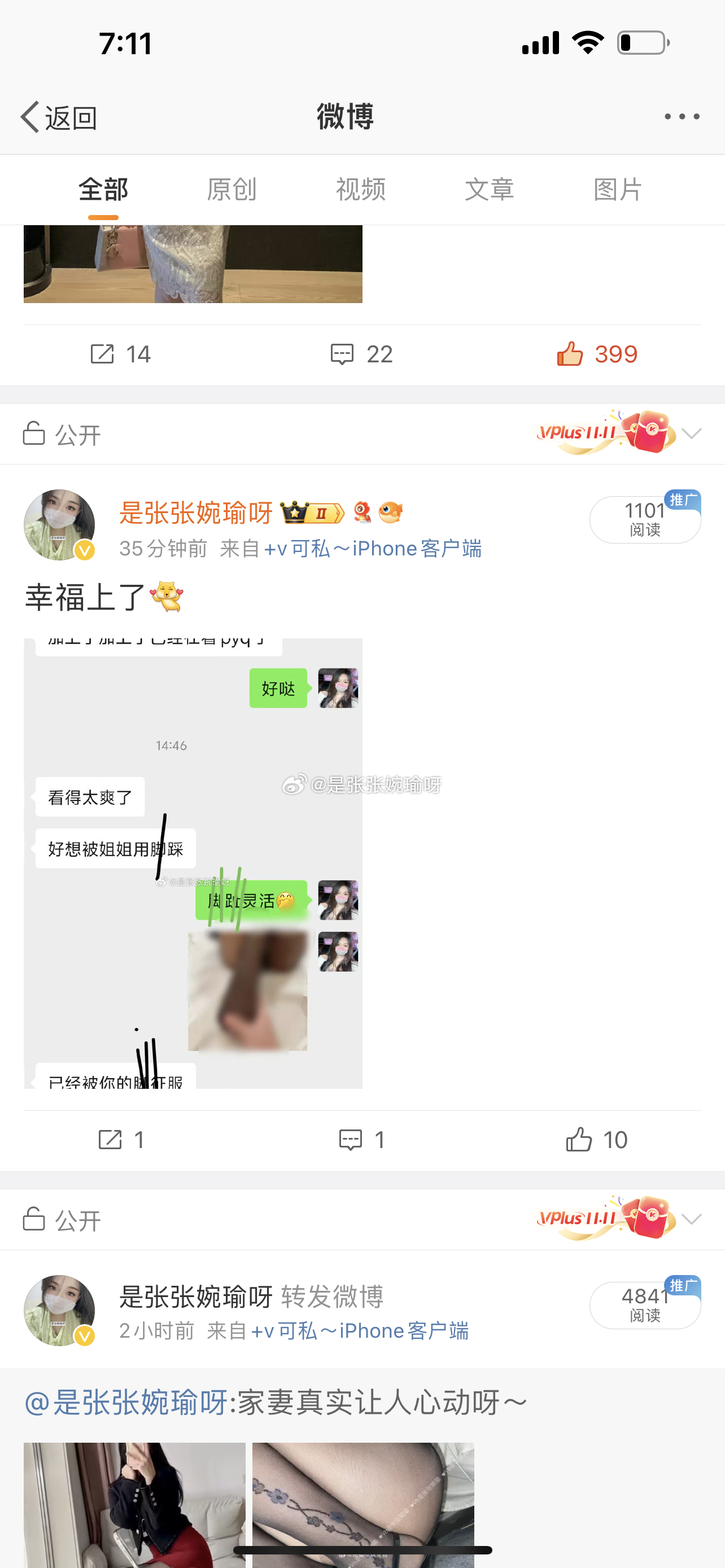
Task: Tap the 1101 阅读 promote button
Action: pos(645,519)
